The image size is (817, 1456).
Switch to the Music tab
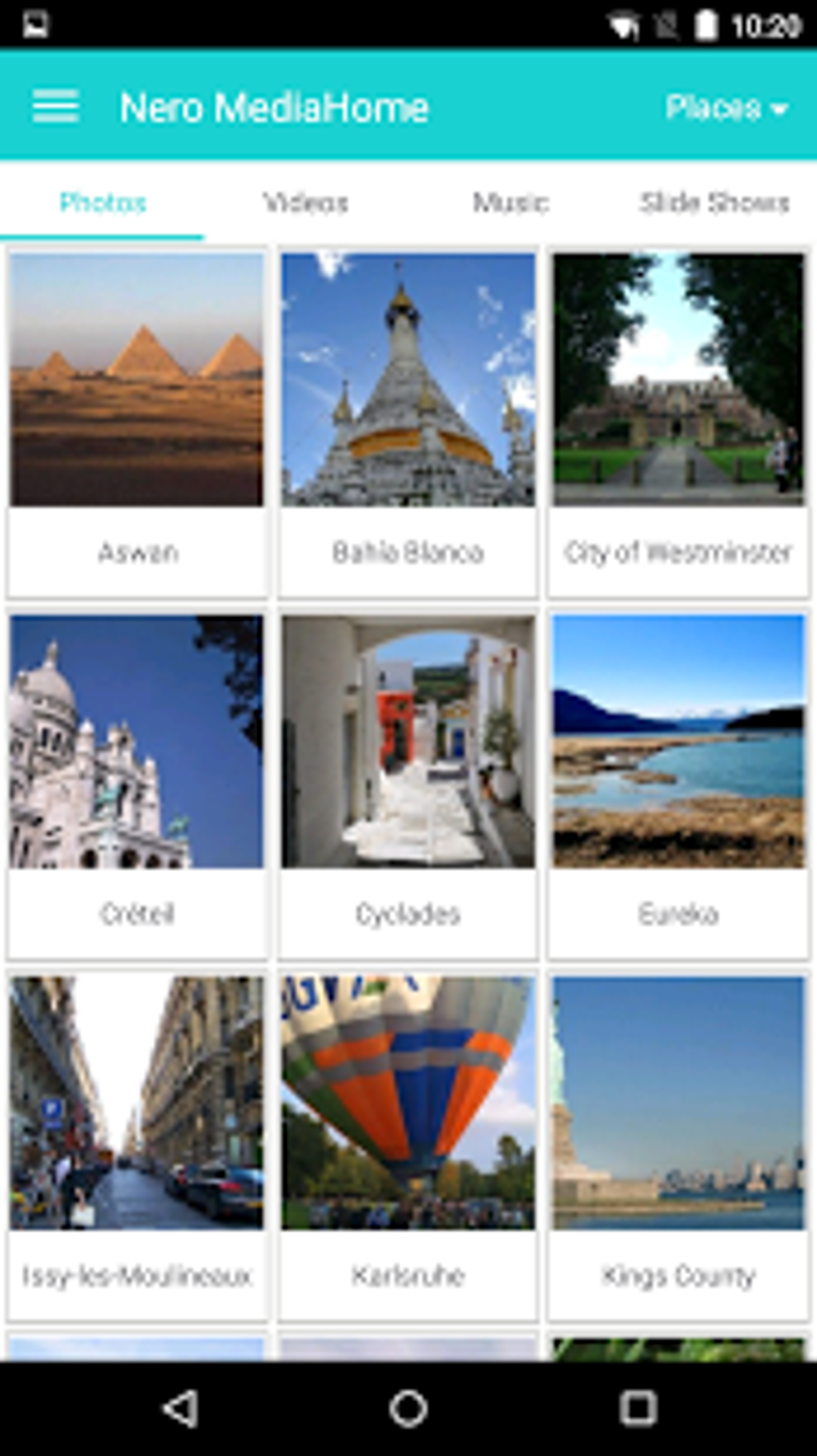pos(510,203)
